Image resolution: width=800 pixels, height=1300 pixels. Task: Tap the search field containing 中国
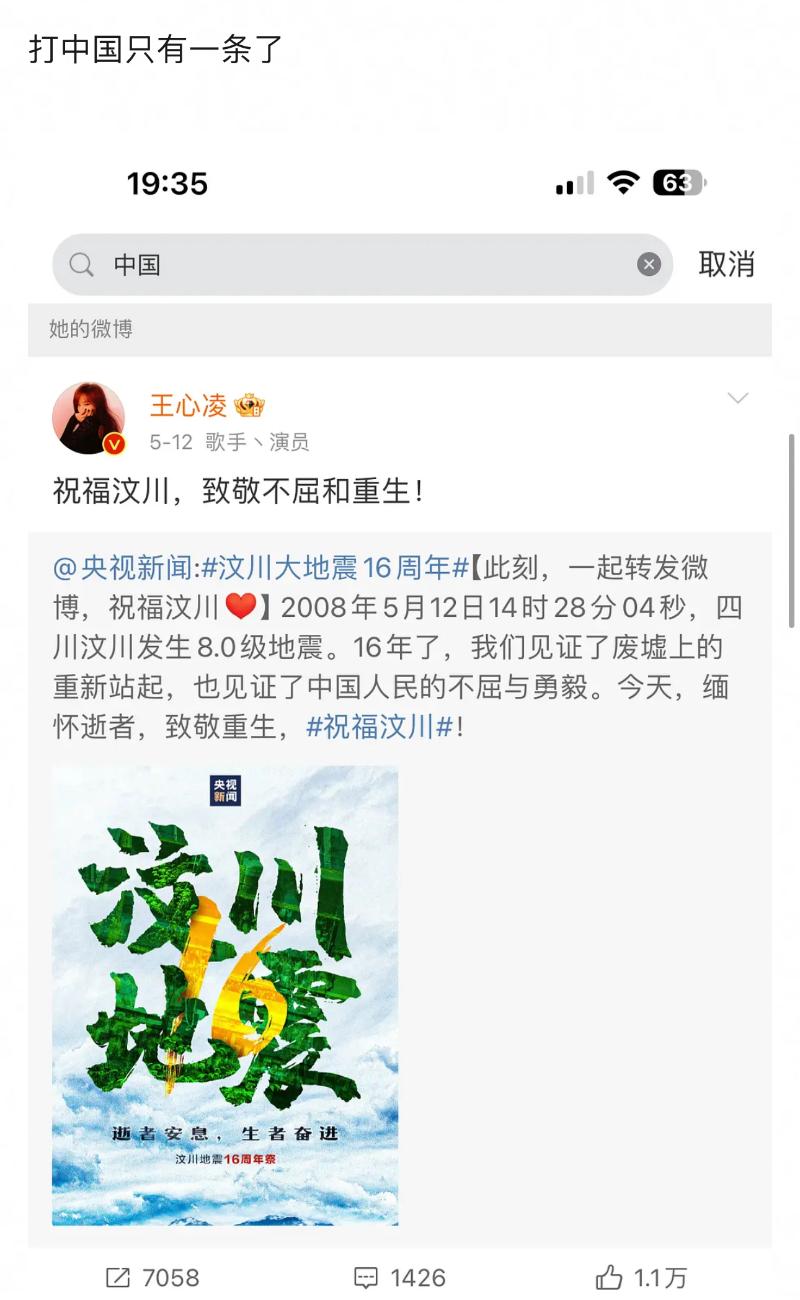click(x=360, y=265)
